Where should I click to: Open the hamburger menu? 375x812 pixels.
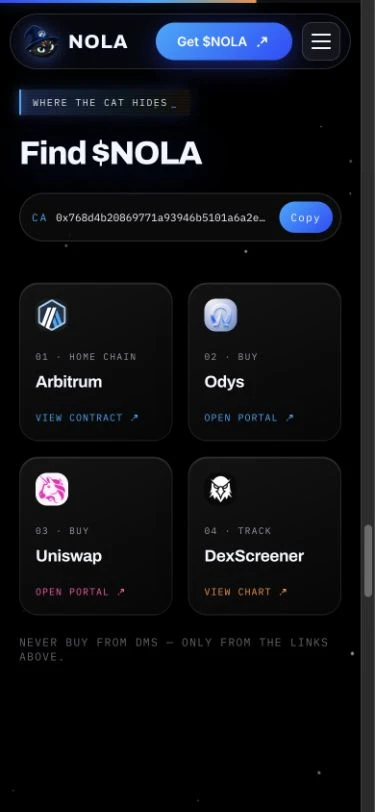[321, 41]
